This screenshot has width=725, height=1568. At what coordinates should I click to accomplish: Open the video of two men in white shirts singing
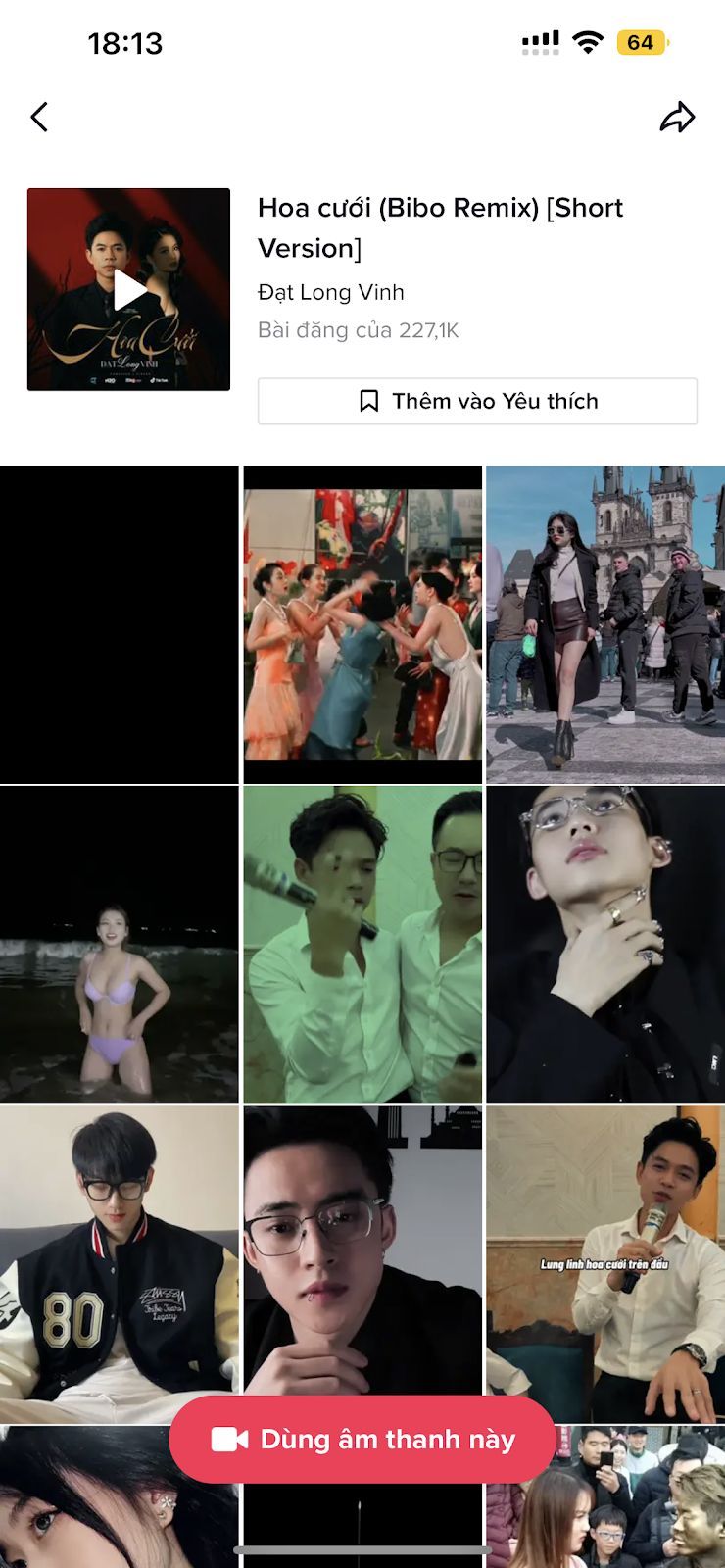point(362,945)
